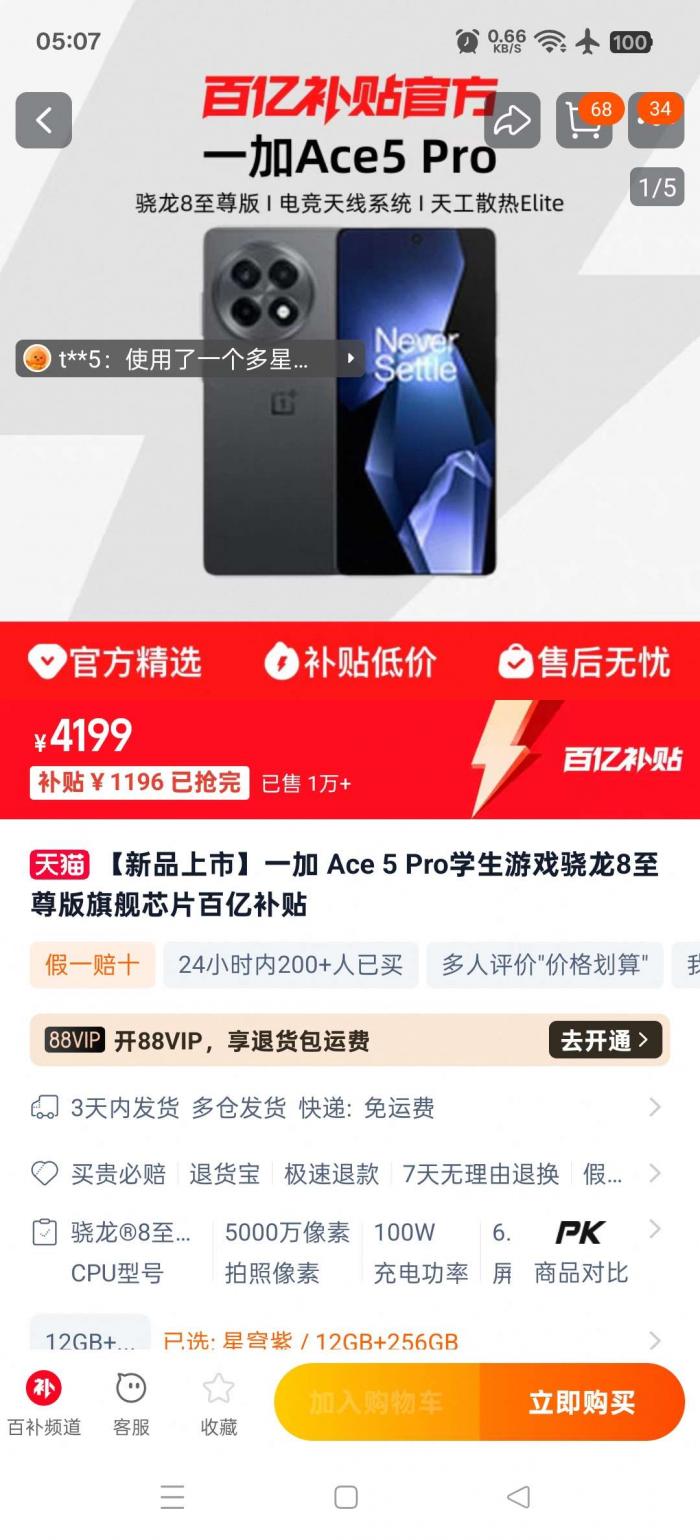The image size is (700, 1540).
Task: Open product specs row with 骁龙 CPU型号
Action: (118, 1251)
